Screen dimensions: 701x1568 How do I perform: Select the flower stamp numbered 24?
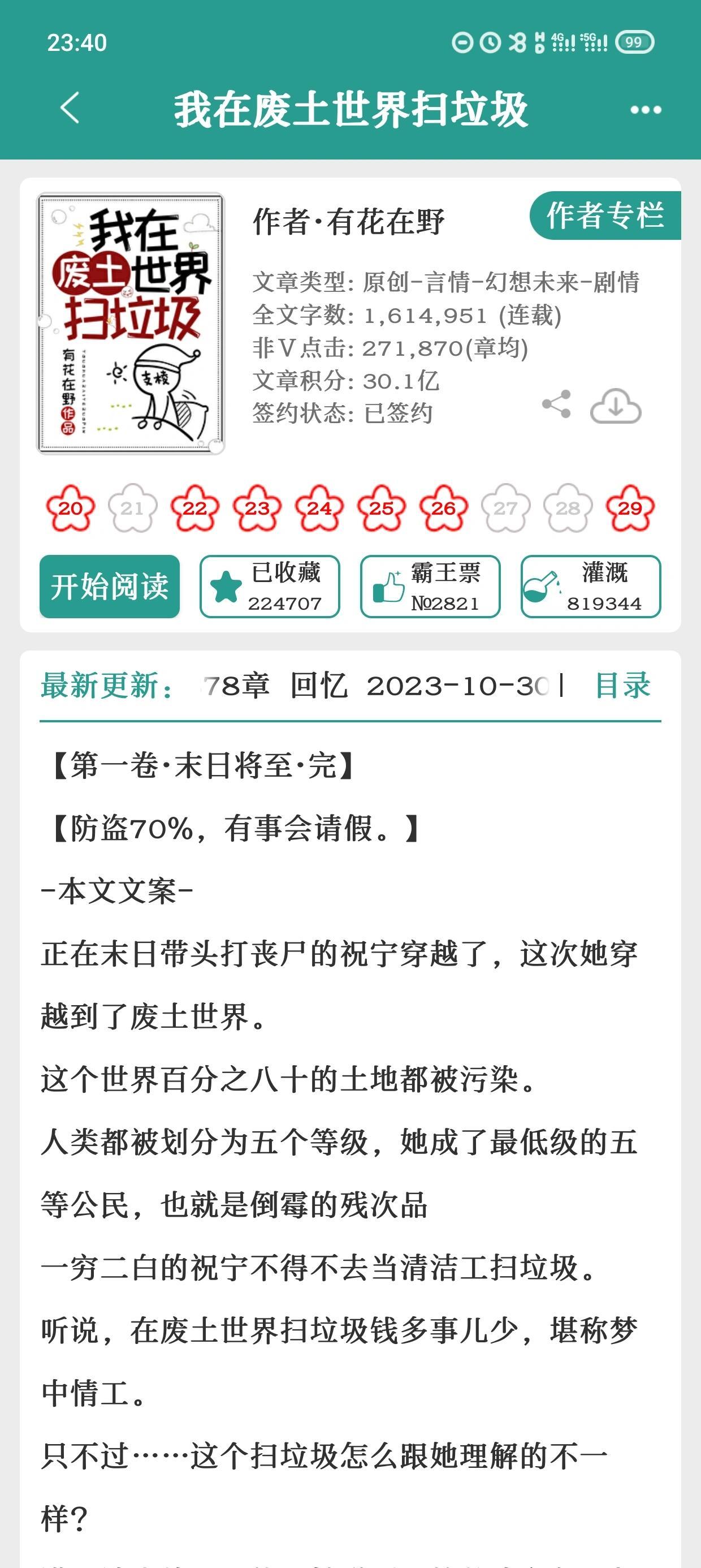319,507
